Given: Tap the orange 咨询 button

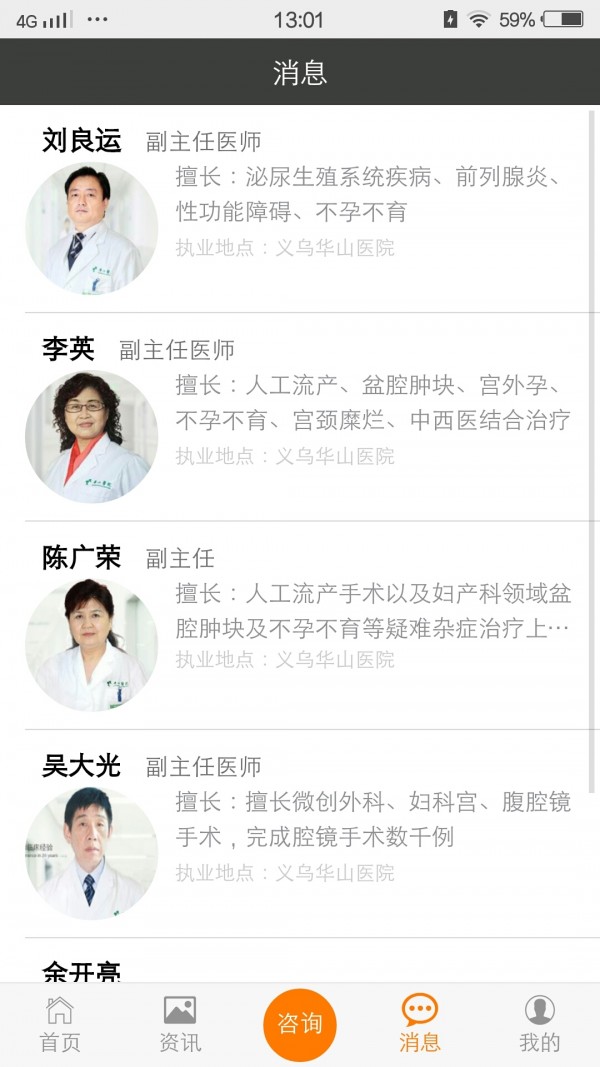Looking at the screenshot, I should pyautogui.click(x=300, y=1024).
